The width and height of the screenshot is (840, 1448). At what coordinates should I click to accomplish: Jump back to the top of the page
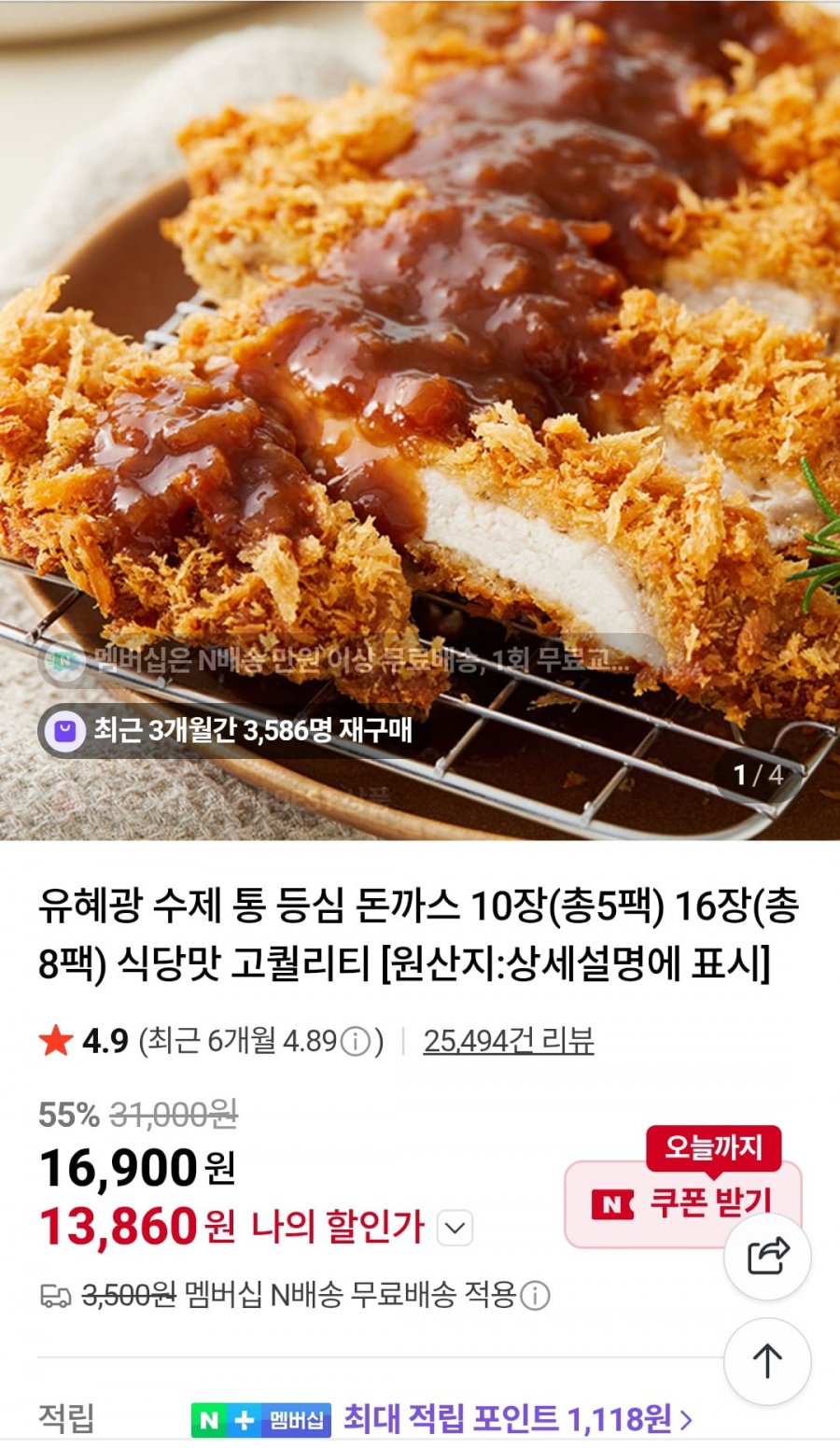(767, 1361)
